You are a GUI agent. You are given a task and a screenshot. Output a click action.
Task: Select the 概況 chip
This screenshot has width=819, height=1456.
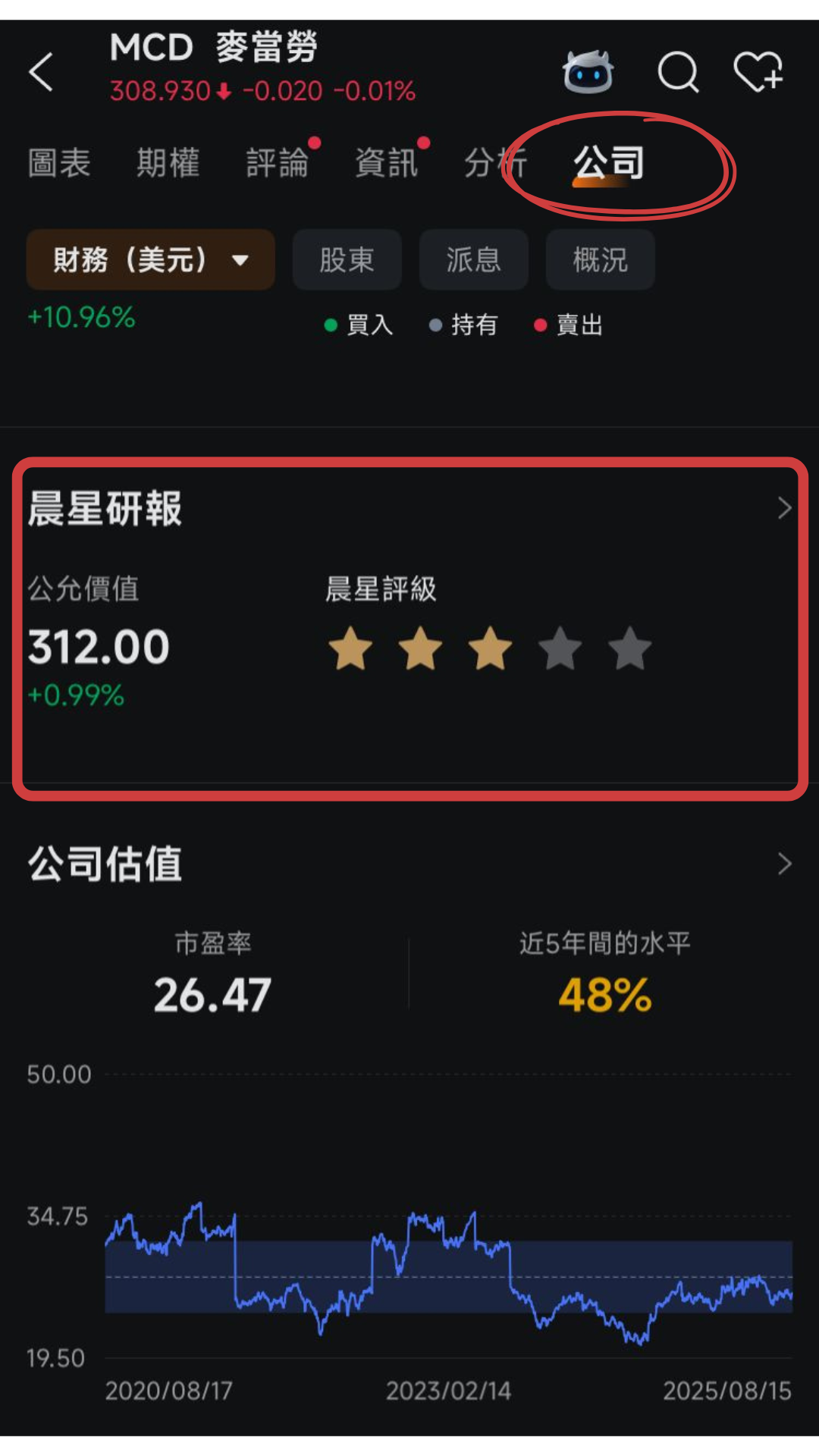600,260
